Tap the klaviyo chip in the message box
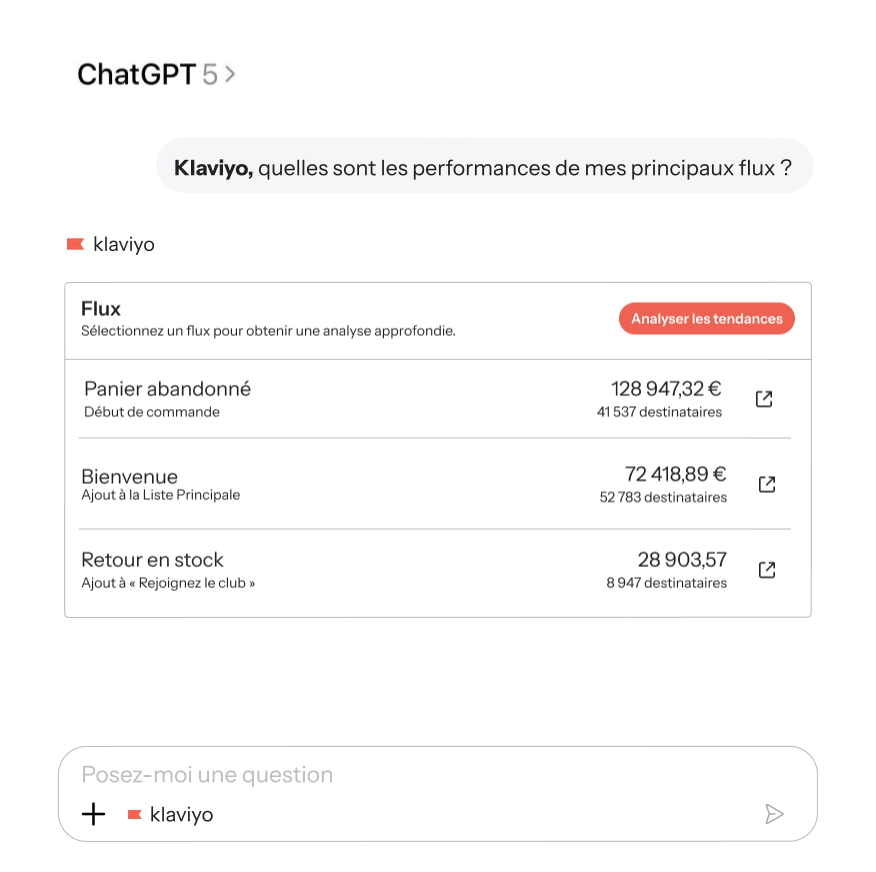The height and width of the screenshot is (872, 876). (171, 815)
